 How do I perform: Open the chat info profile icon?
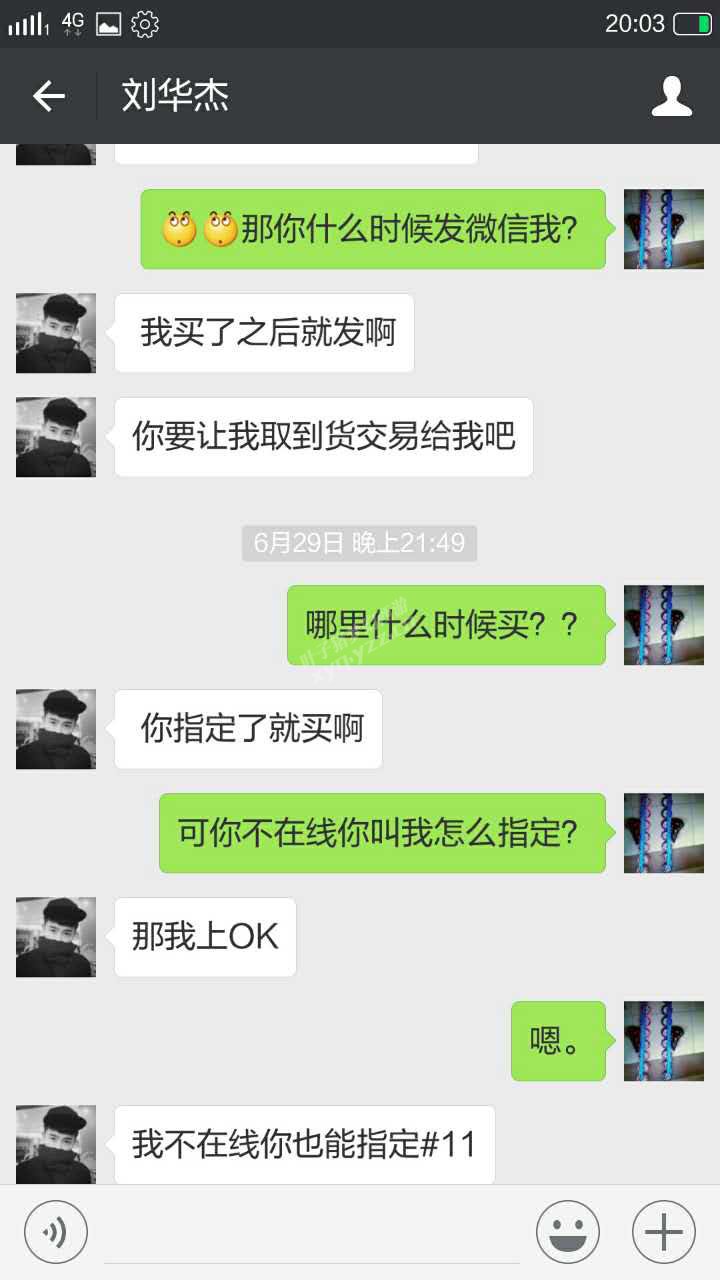coord(671,96)
